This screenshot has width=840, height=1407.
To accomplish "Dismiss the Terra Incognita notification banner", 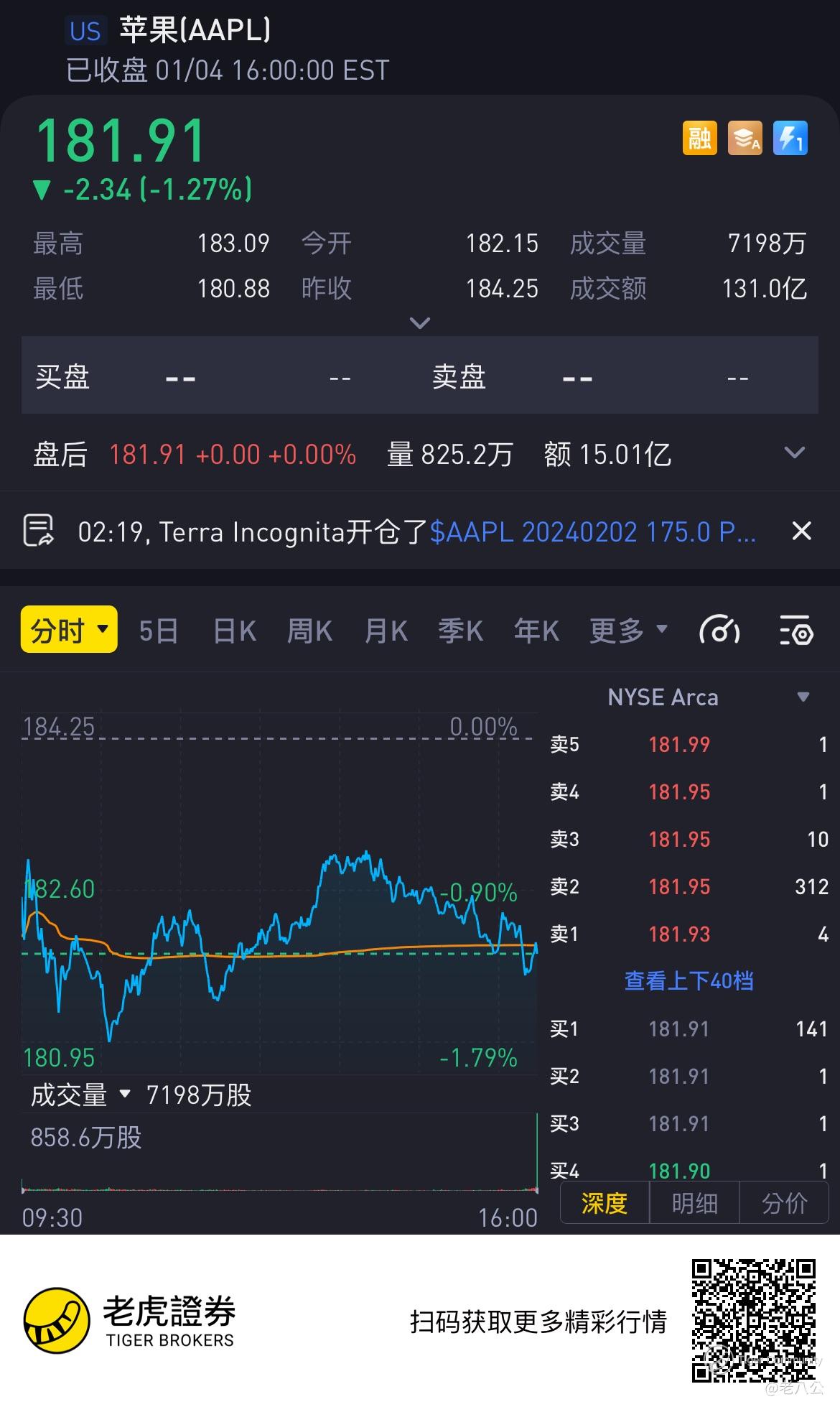I will (x=801, y=531).
